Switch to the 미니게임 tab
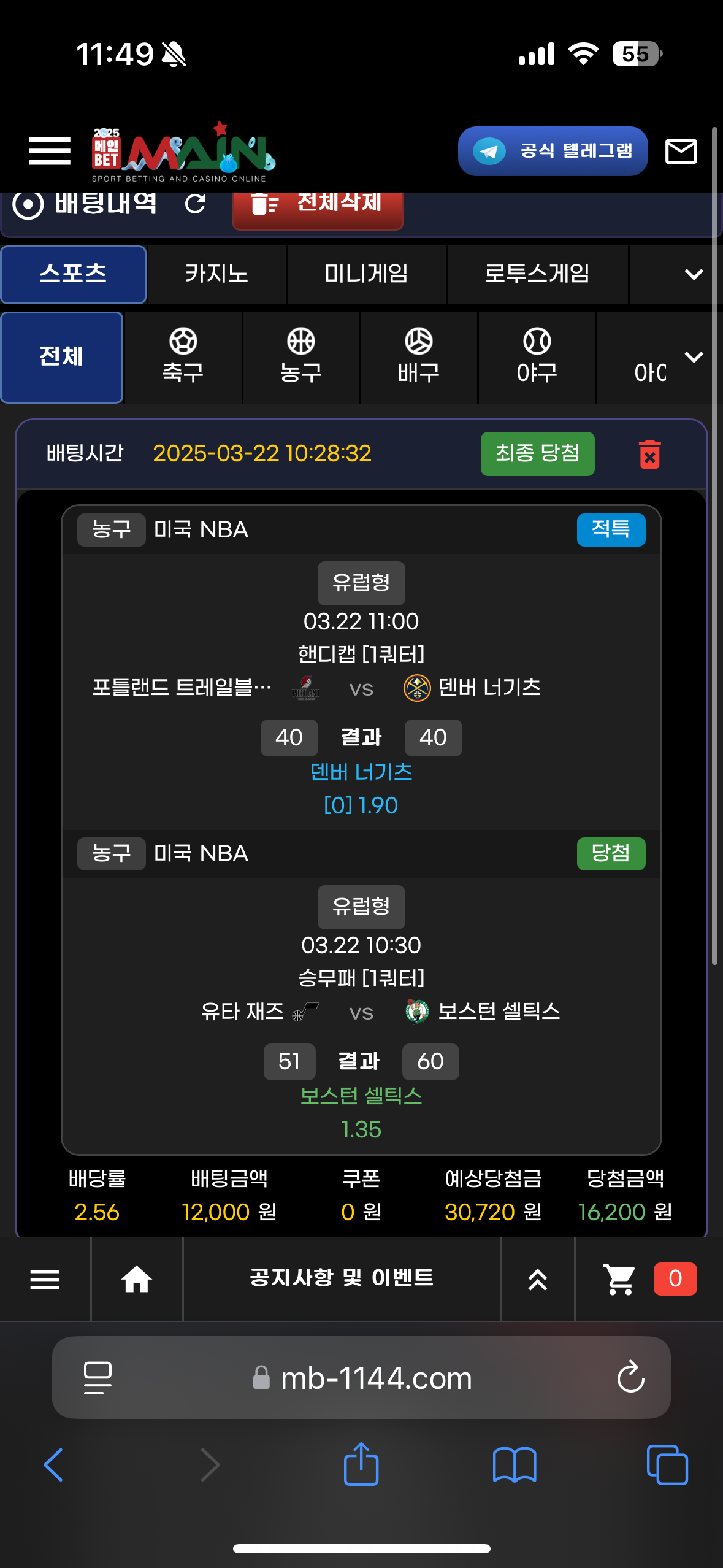 click(x=366, y=274)
